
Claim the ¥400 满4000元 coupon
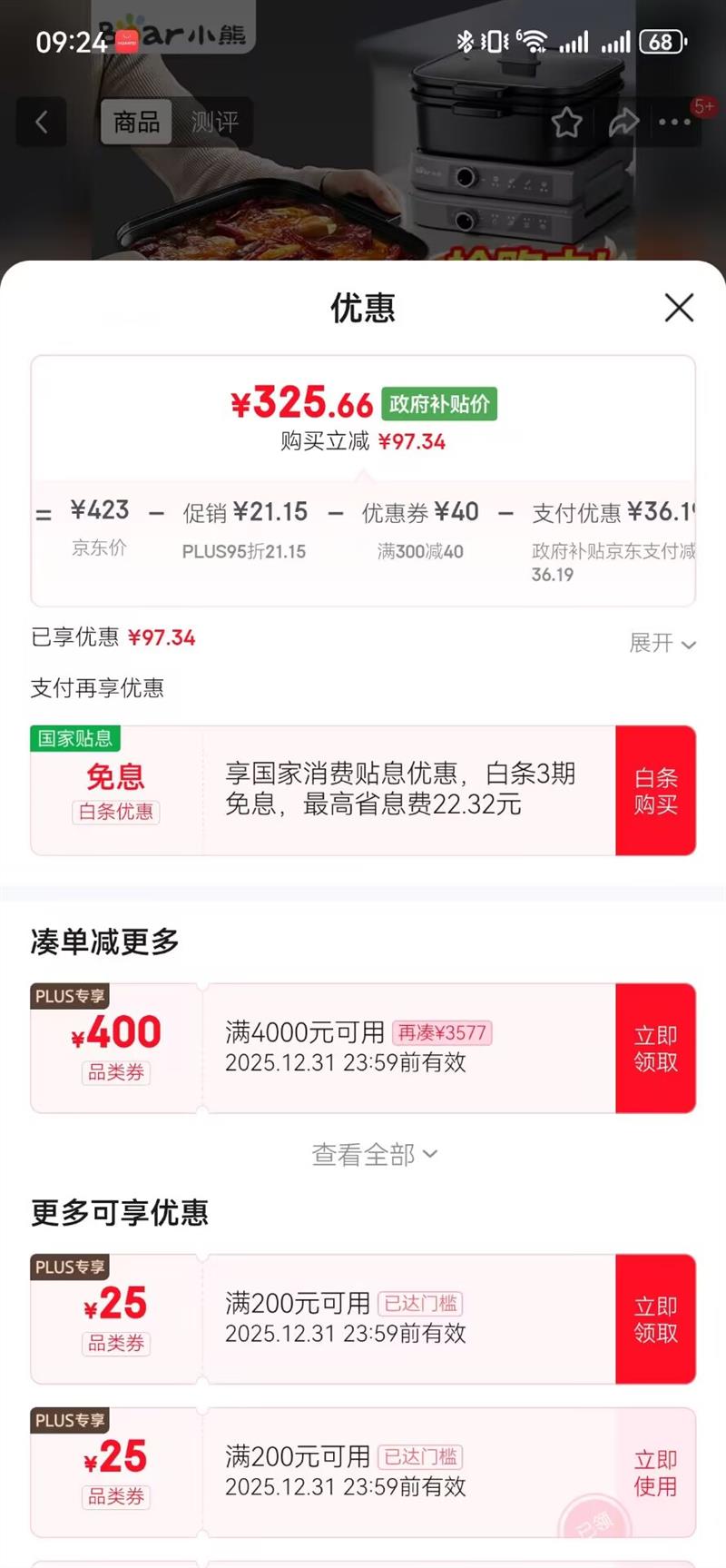coord(655,1049)
